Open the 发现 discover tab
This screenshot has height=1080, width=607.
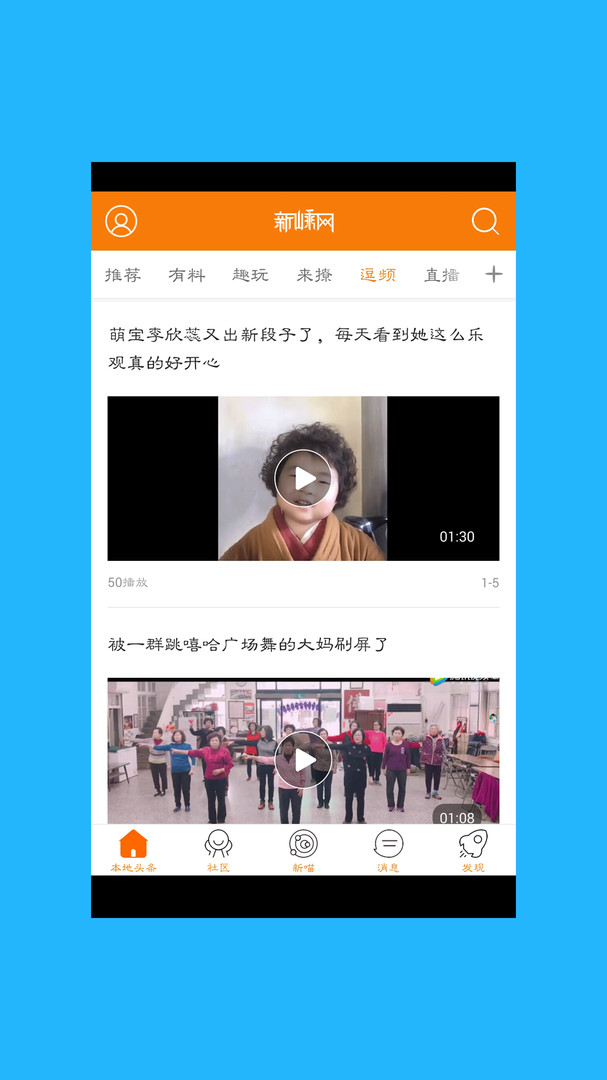coord(473,851)
